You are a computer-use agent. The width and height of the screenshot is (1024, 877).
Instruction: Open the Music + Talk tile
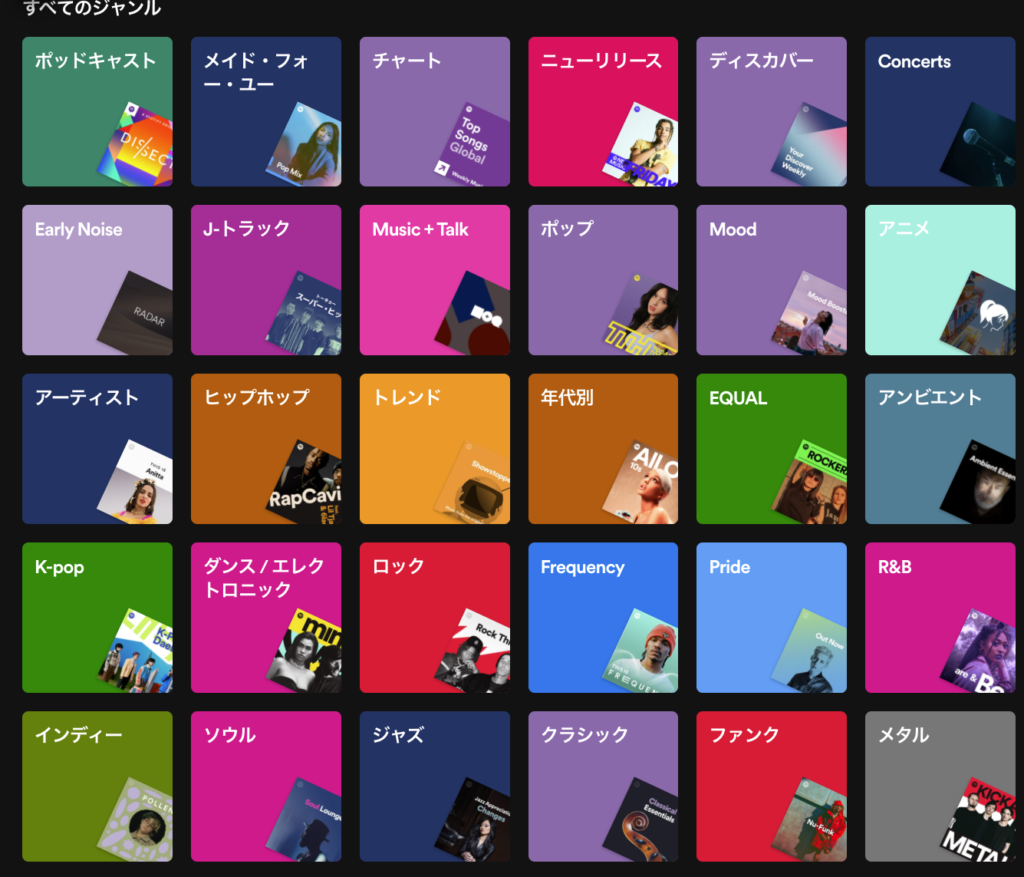pyautogui.click(x=434, y=280)
